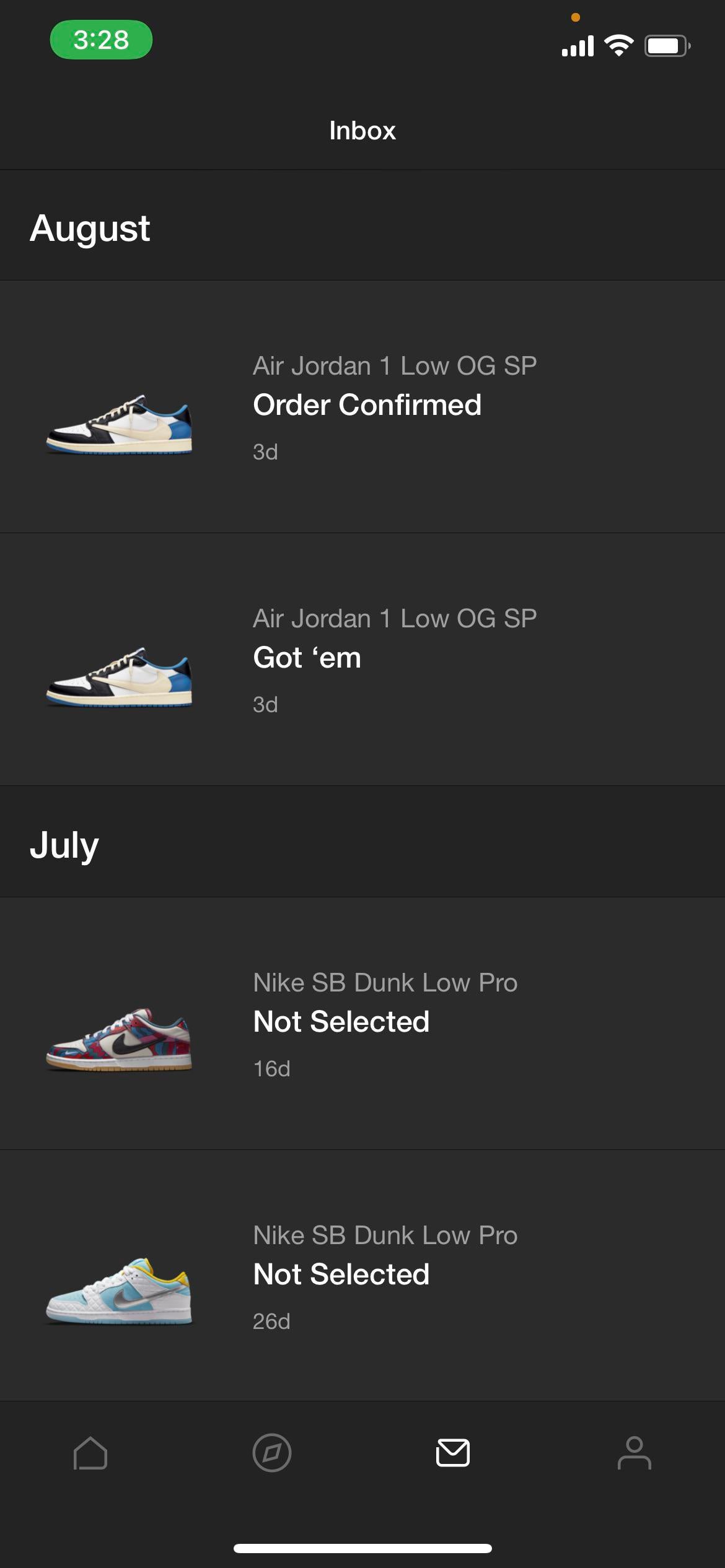Open the Profile person icon
Screen dimensions: 725x1568
point(634,1453)
